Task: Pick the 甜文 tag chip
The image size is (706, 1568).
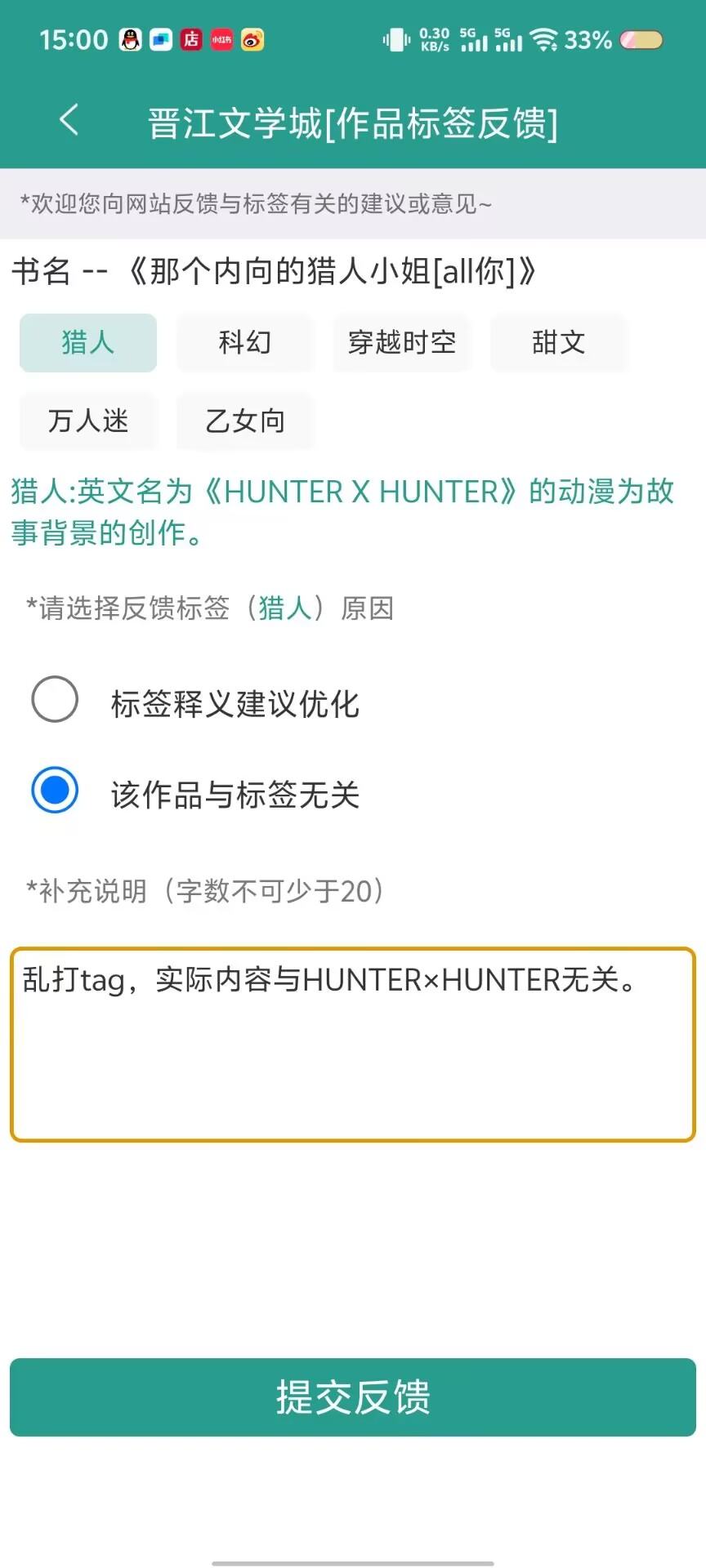Action: pyautogui.click(x=559, y=343)
